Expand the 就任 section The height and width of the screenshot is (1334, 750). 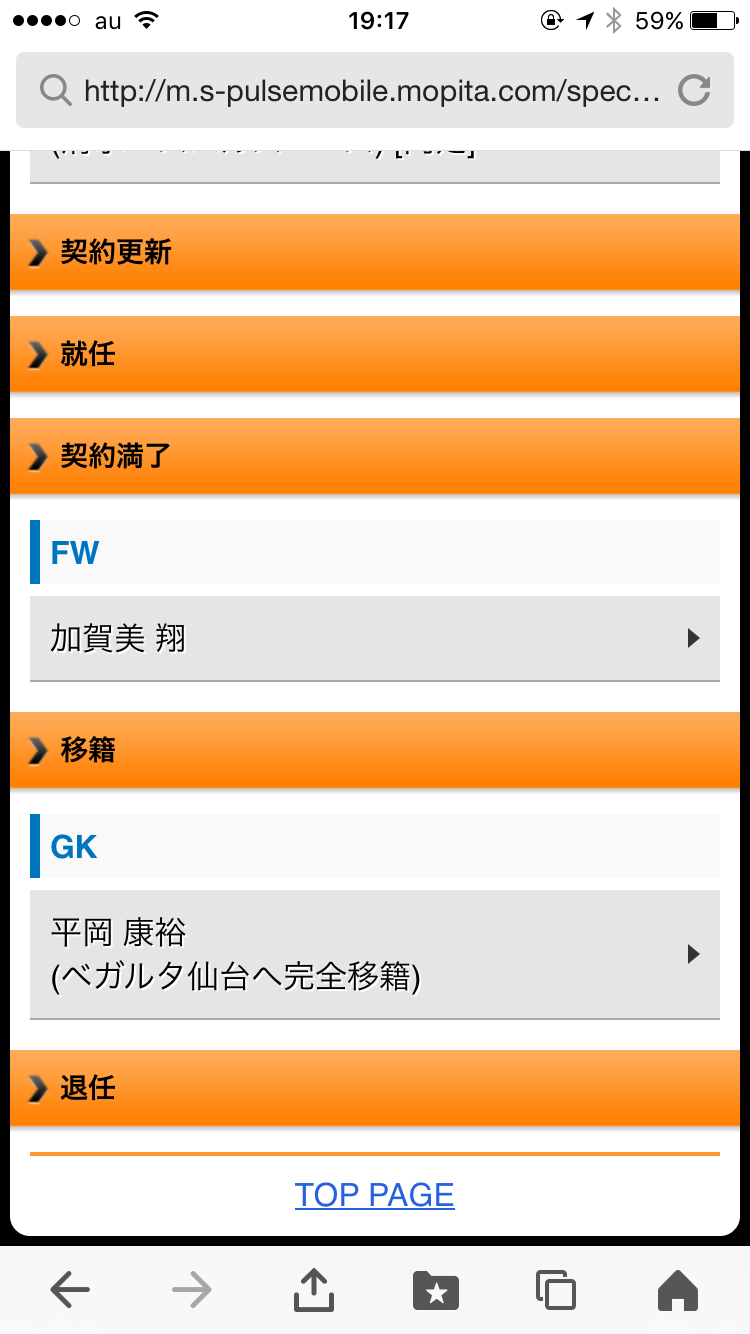[x=375, y=354]
